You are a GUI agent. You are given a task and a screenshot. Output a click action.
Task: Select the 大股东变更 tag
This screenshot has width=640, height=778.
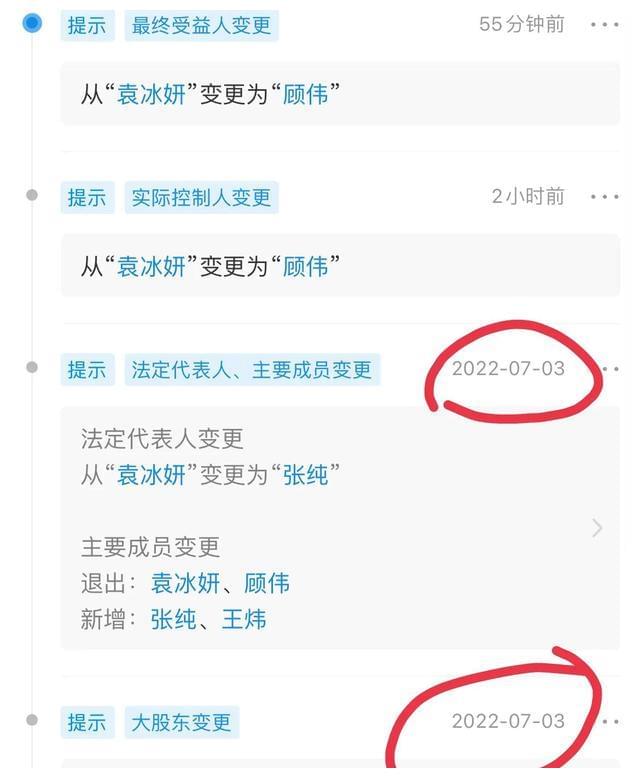tap(181, 722)
